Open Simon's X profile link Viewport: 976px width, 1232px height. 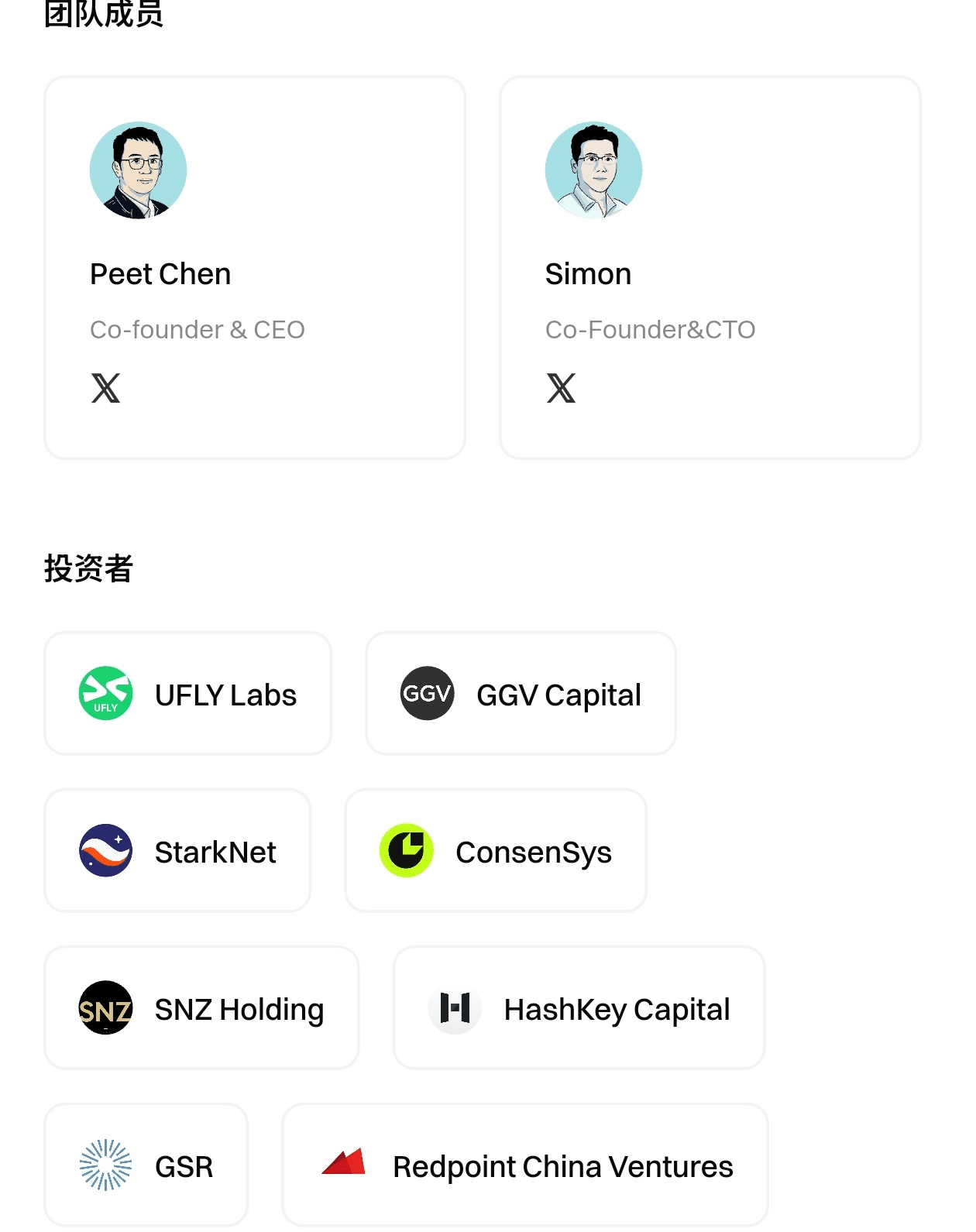click(x=561, y=388)
